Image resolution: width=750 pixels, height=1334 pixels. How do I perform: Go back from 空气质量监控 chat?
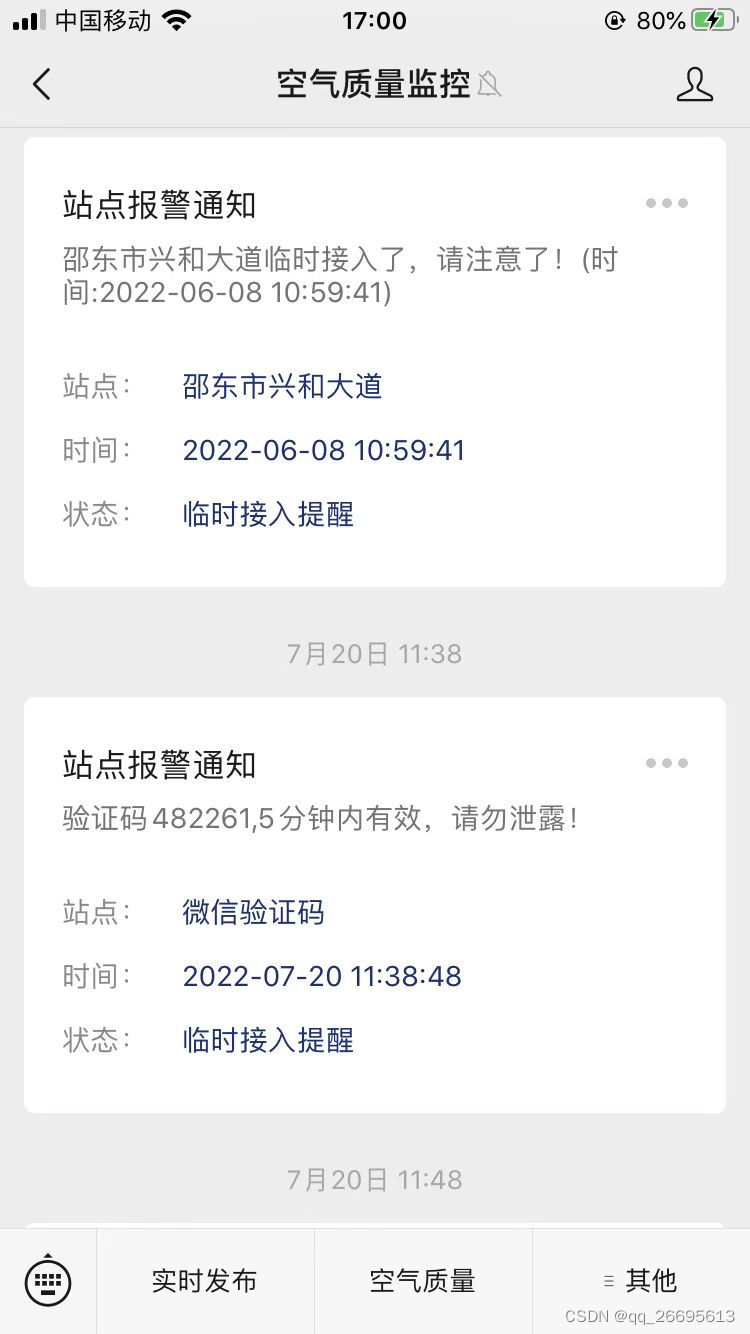tap(41, 85)
